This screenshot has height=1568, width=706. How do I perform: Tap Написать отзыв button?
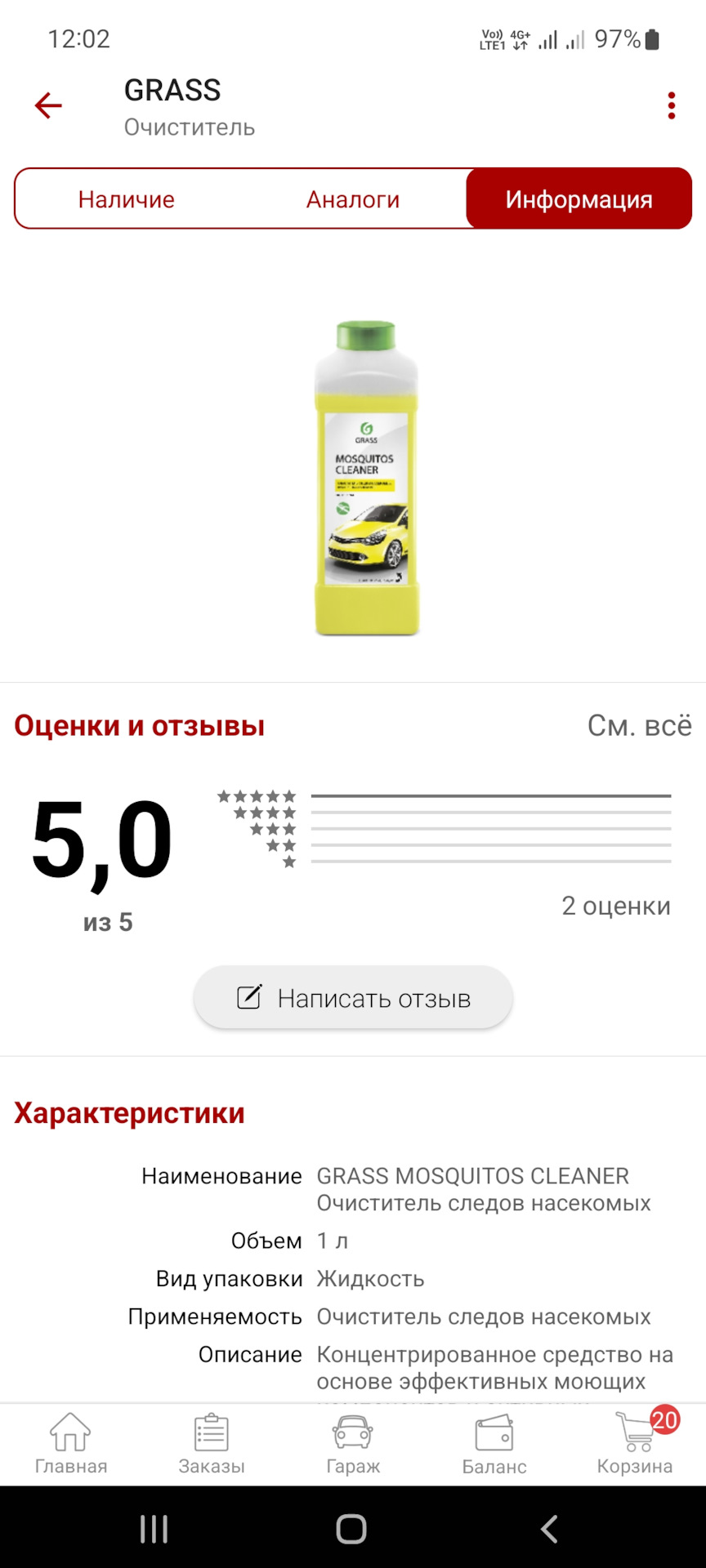tap(353, 998)
